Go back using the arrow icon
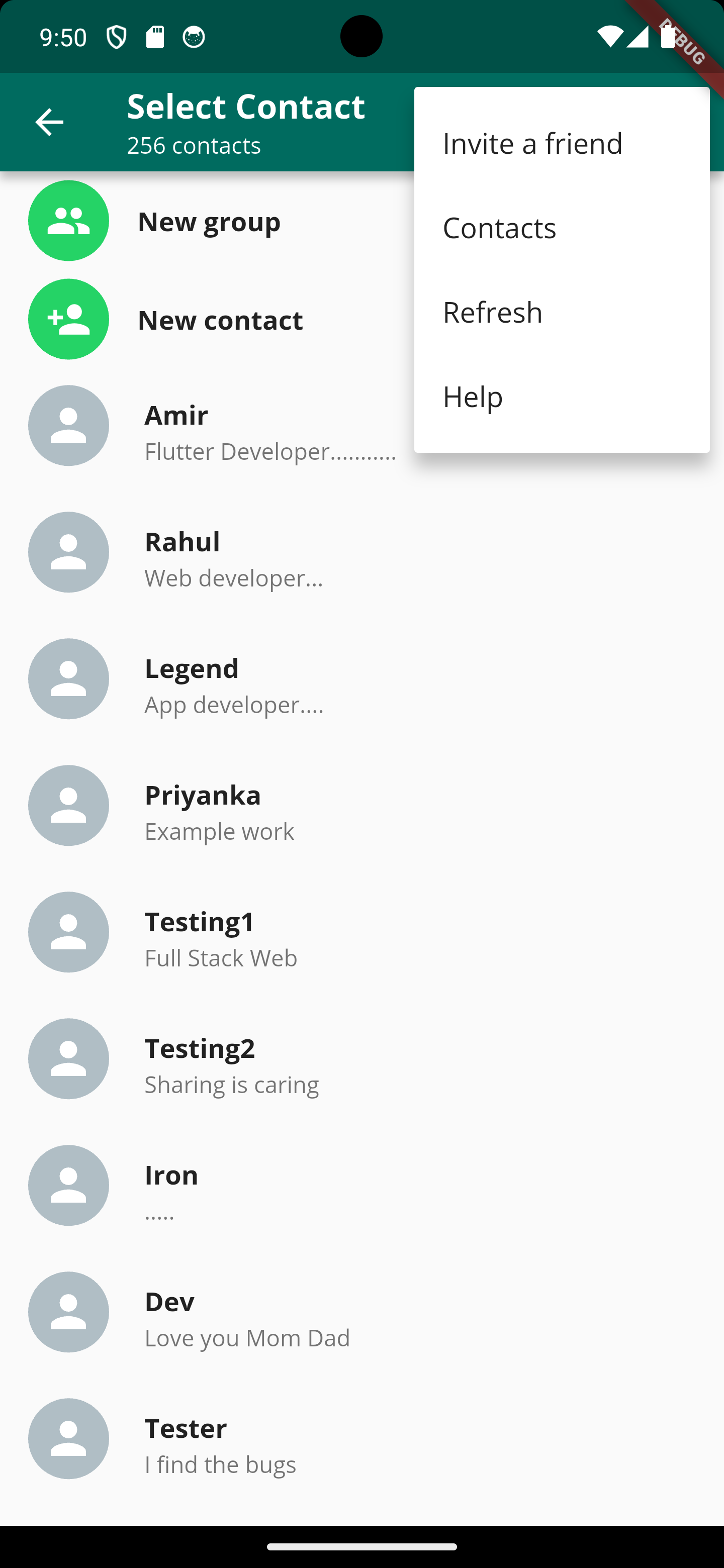This screenshot has height=1568, width=724. [x=49, y=122]
